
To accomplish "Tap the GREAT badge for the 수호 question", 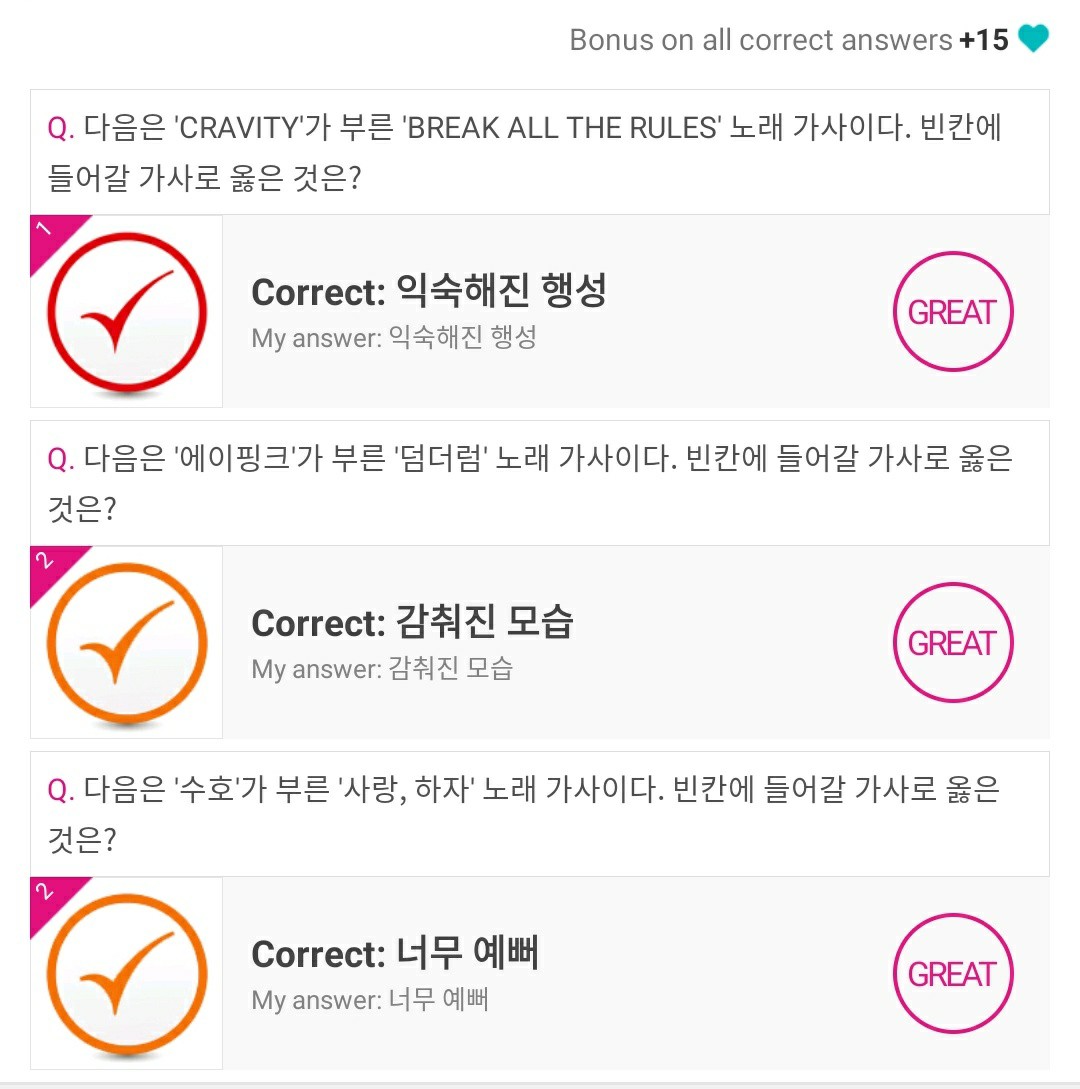I will [x=952, y=974].
